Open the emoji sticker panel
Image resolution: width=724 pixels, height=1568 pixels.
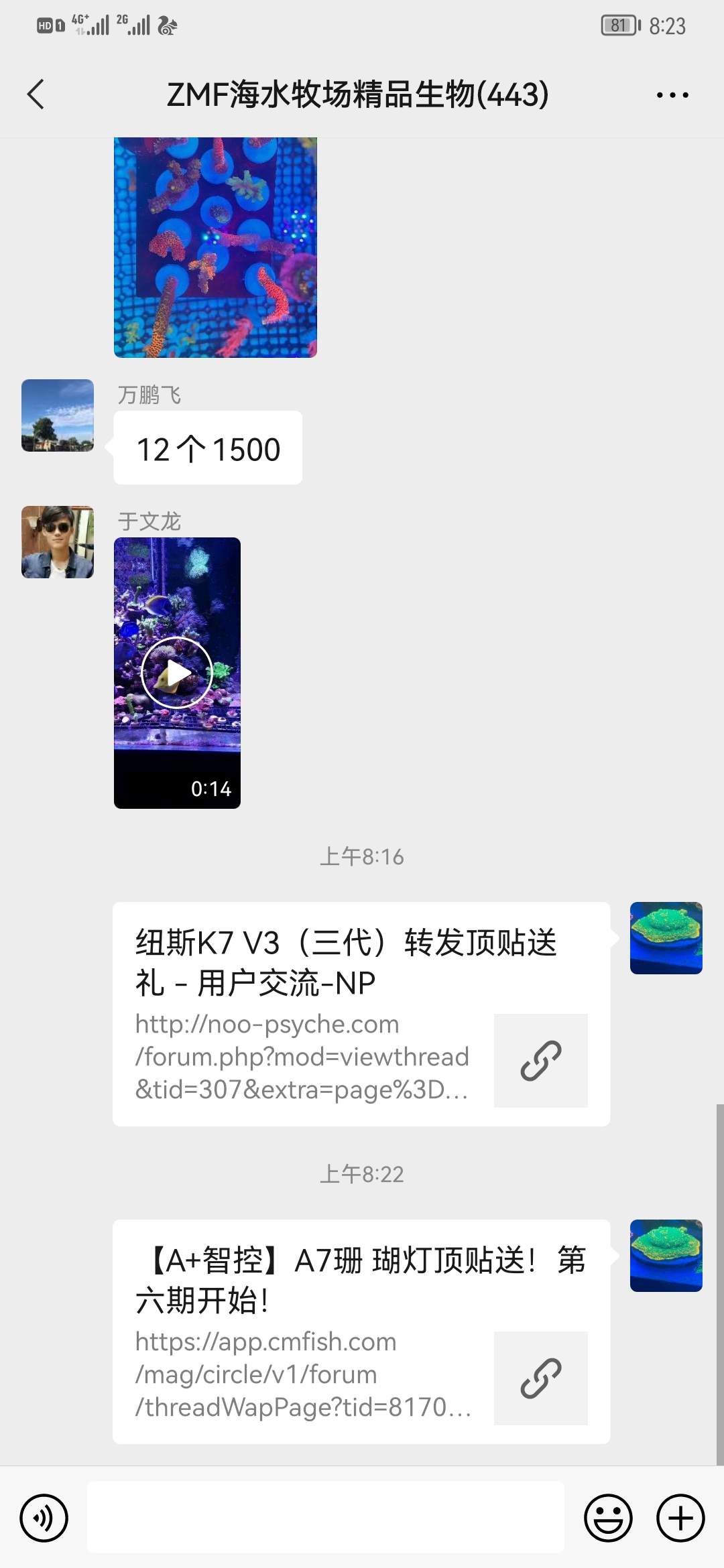tap(608, 1518)
